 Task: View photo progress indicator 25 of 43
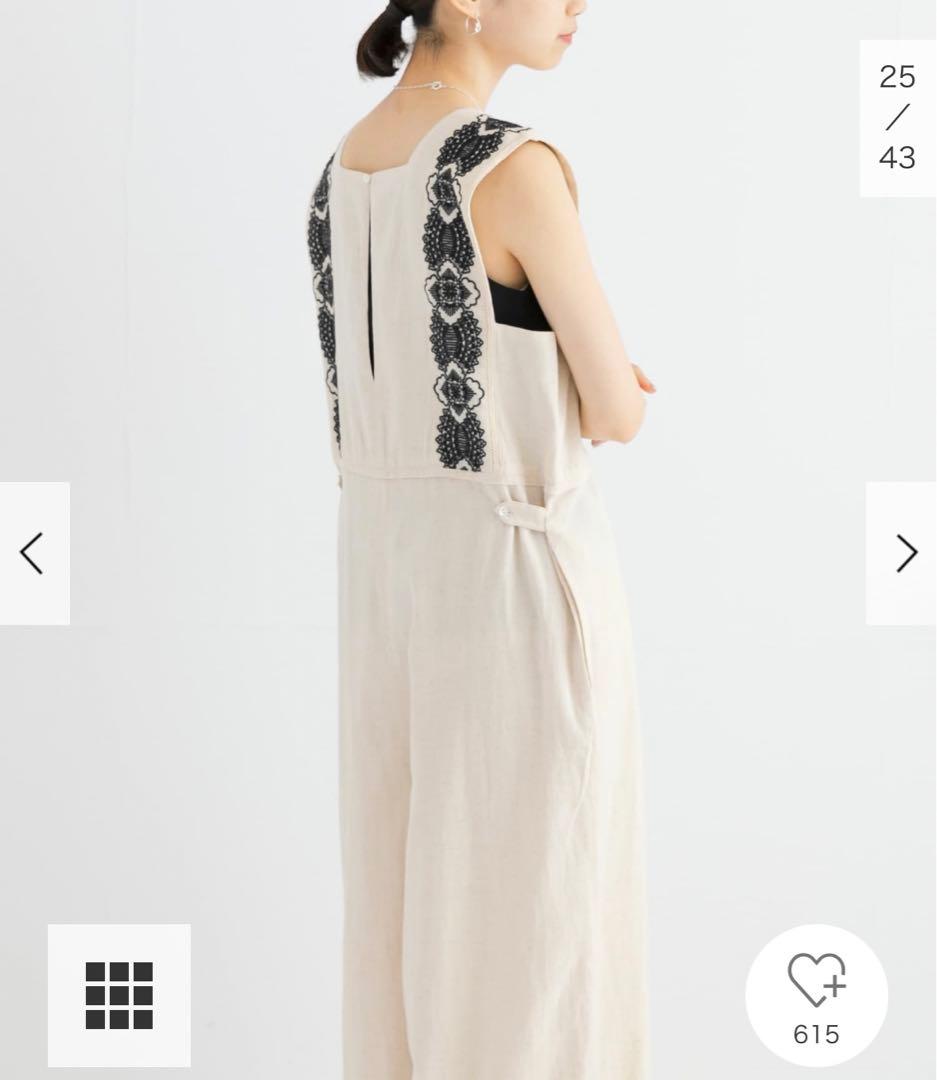pyautogui.click(x=898, y=117)
